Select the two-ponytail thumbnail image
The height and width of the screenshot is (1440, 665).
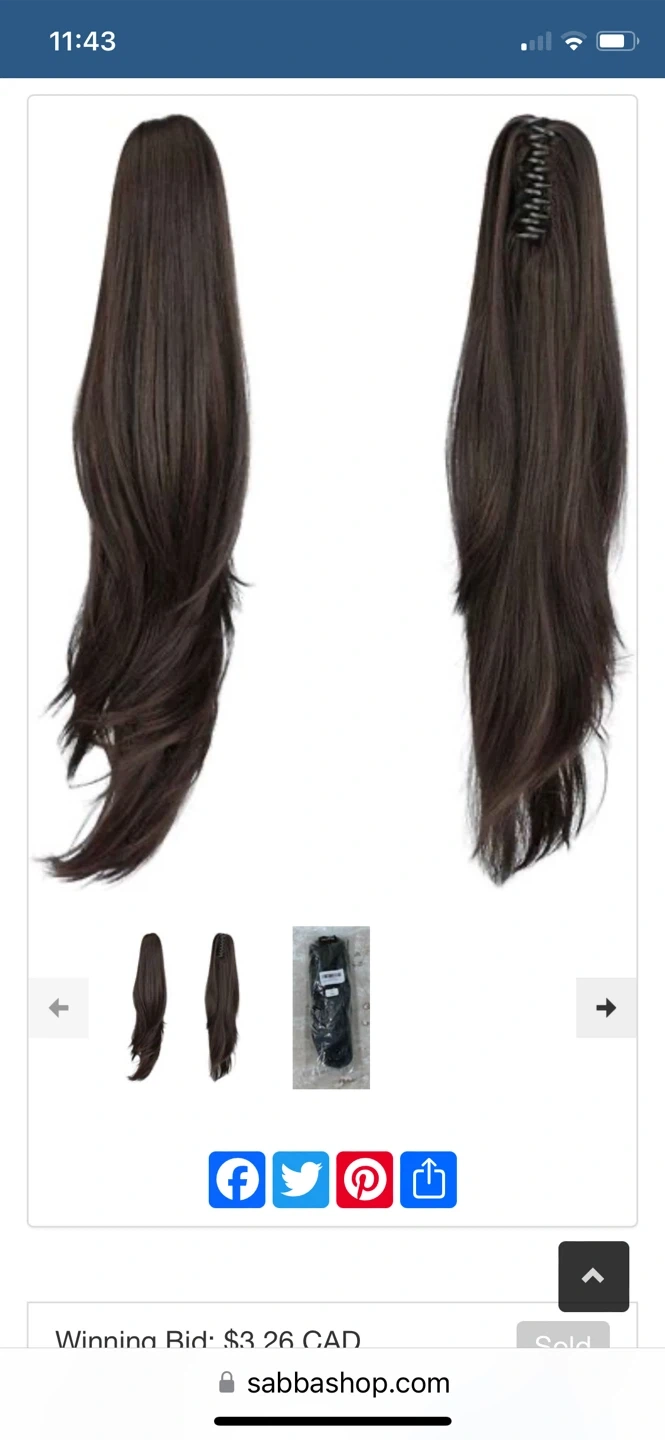(184, 1006)
